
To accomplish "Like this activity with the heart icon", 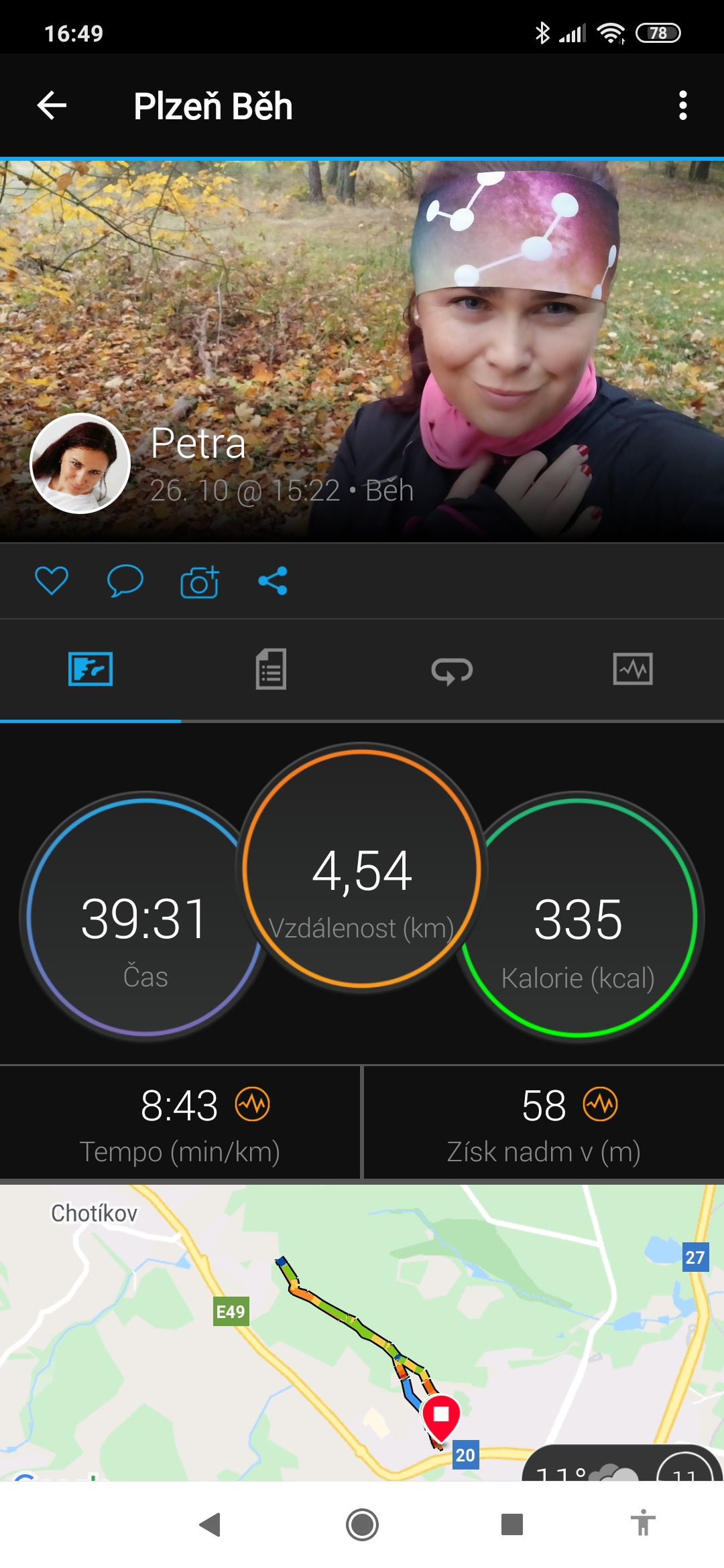I will pyautogui.click(x=52, y=580).
